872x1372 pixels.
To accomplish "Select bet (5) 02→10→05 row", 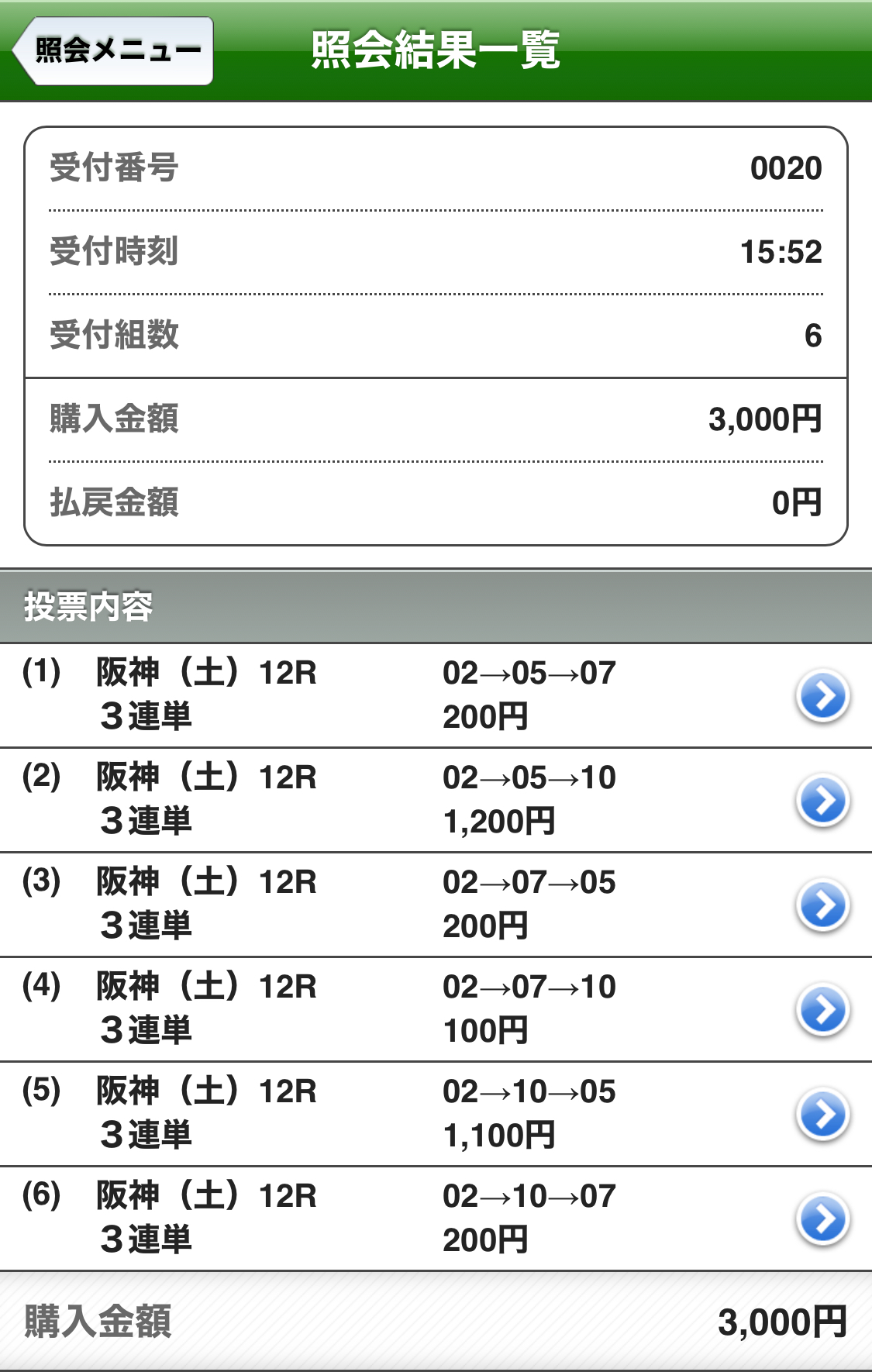I will coord(434,1114).
